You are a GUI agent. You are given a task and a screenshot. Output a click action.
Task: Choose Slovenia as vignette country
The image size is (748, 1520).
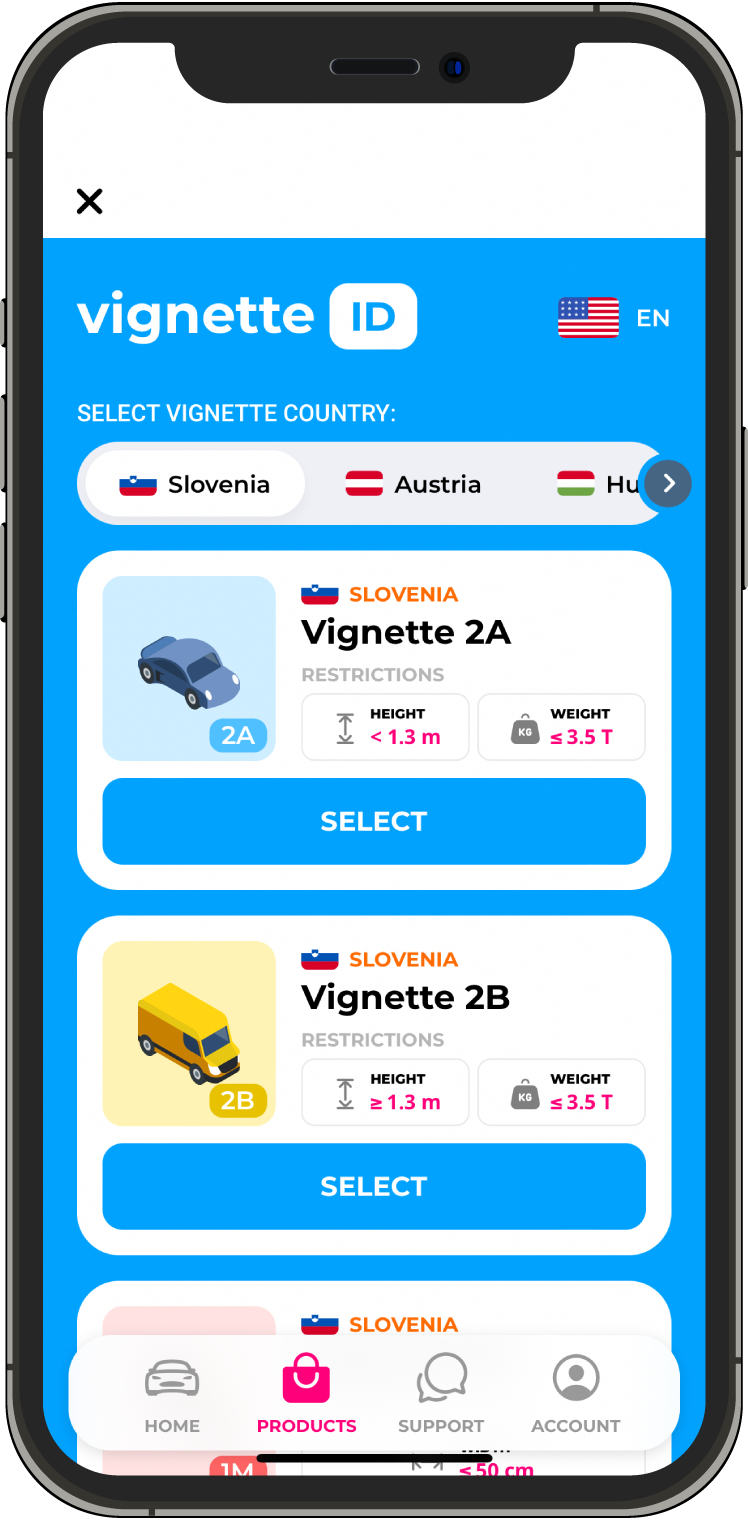tap(195, 485)
